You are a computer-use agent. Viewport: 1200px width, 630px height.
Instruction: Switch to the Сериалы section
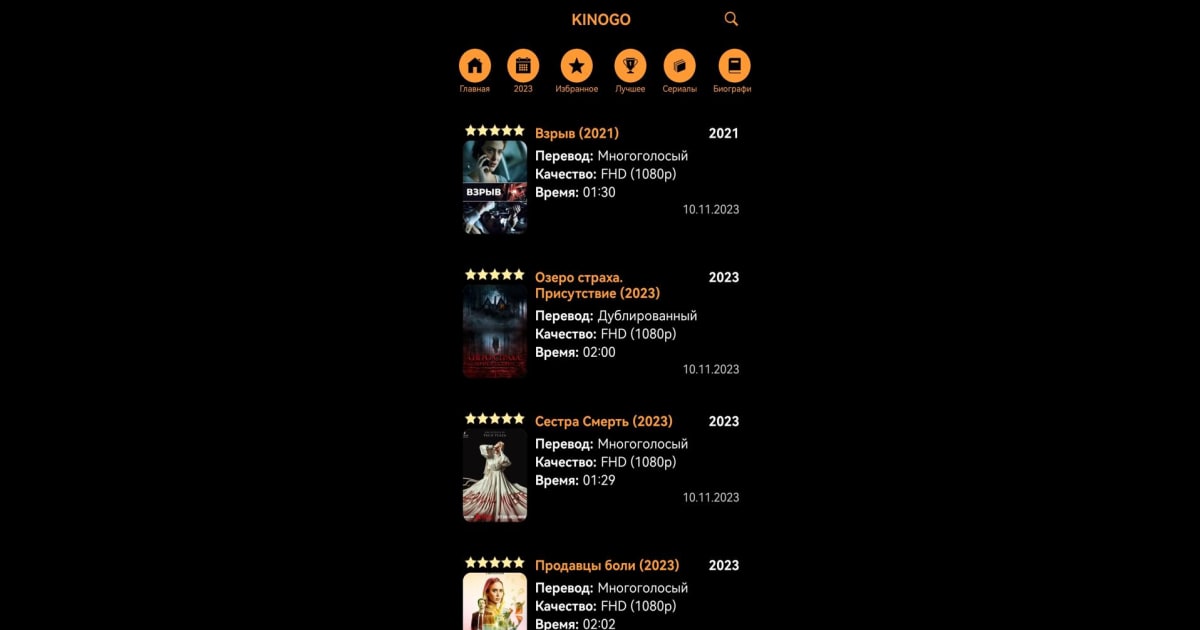click(x=680, y=67)
